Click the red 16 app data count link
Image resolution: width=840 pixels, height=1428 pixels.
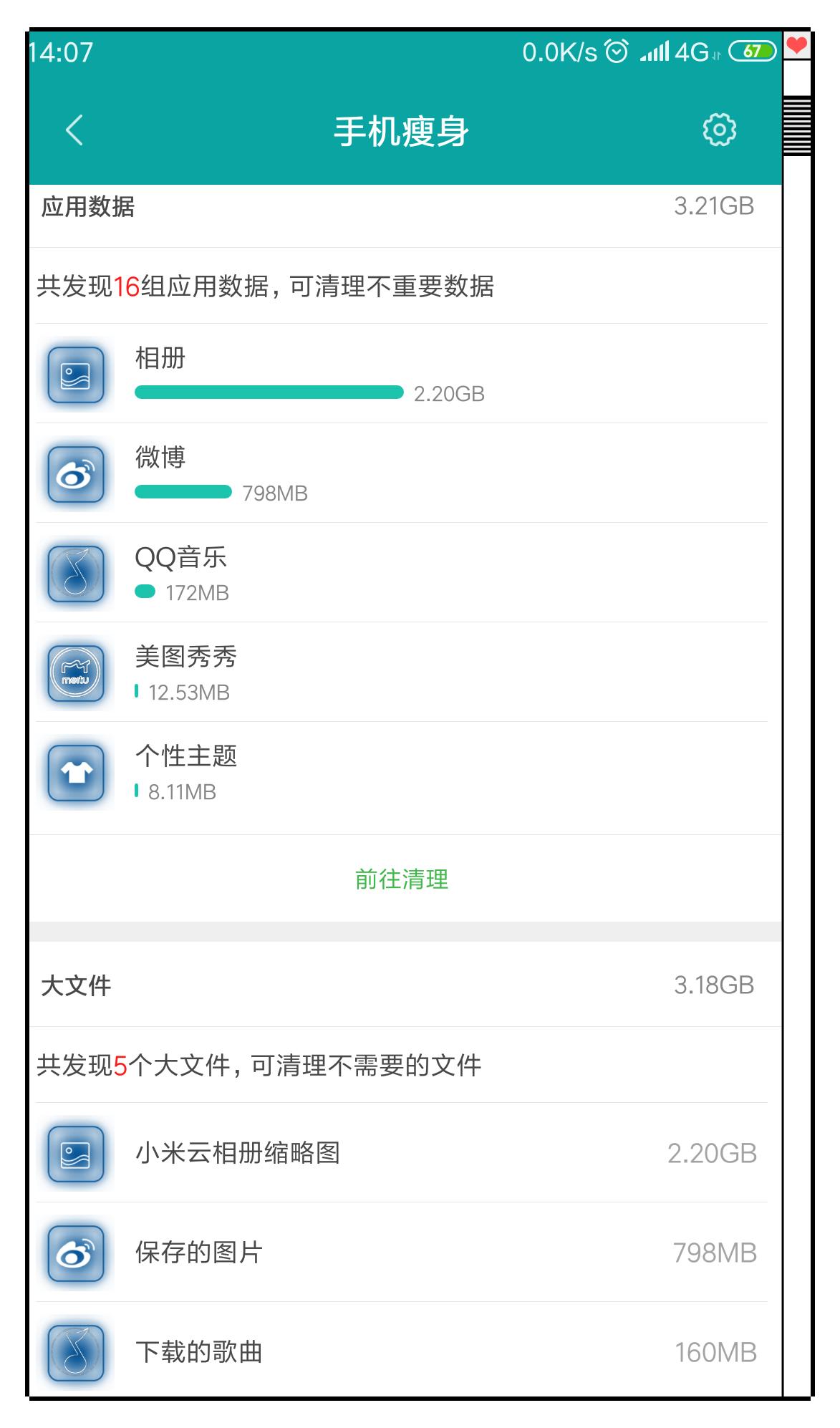(x=133, y=285)
